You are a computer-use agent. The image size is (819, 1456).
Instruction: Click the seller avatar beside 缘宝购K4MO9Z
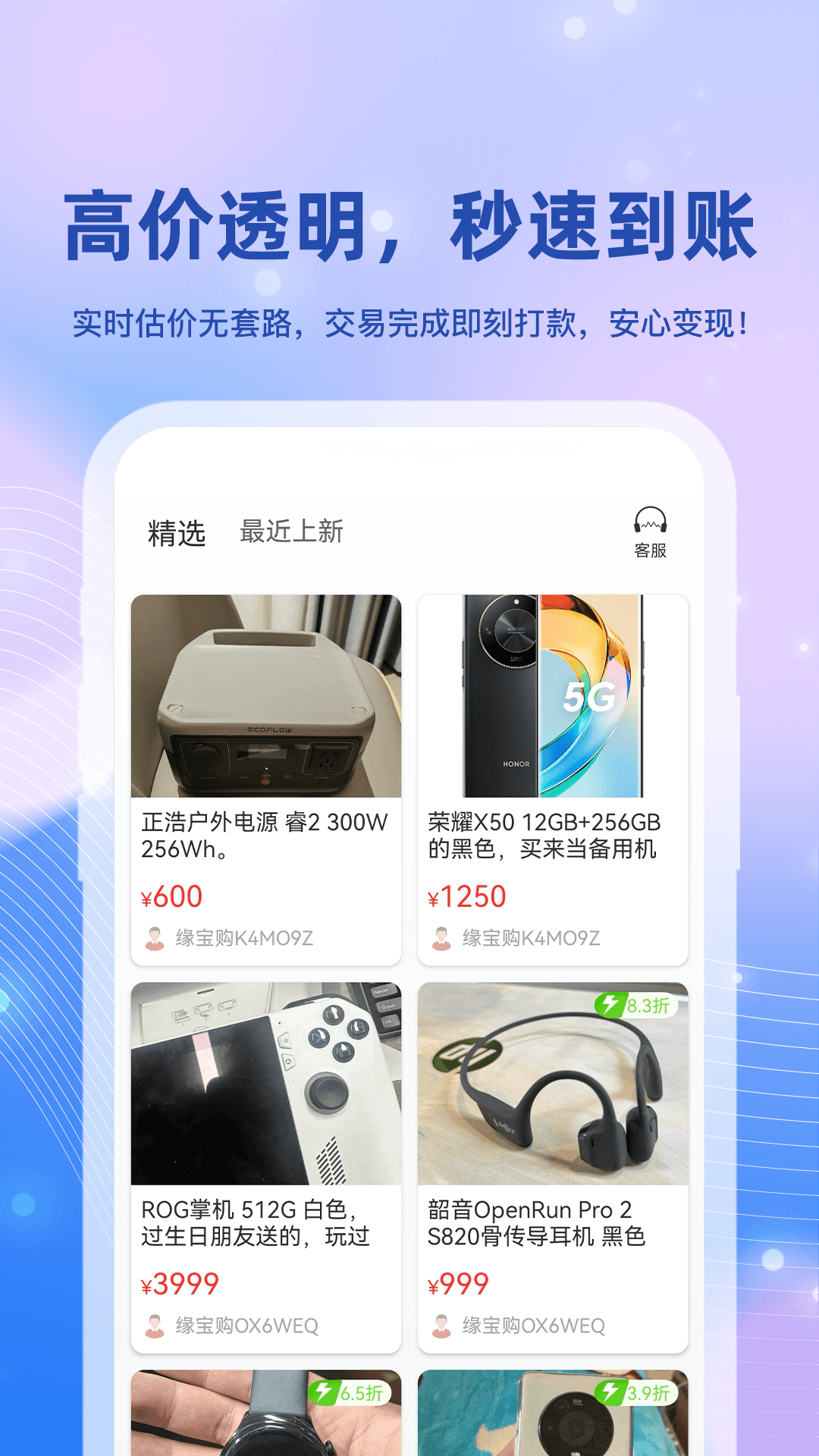155,938
